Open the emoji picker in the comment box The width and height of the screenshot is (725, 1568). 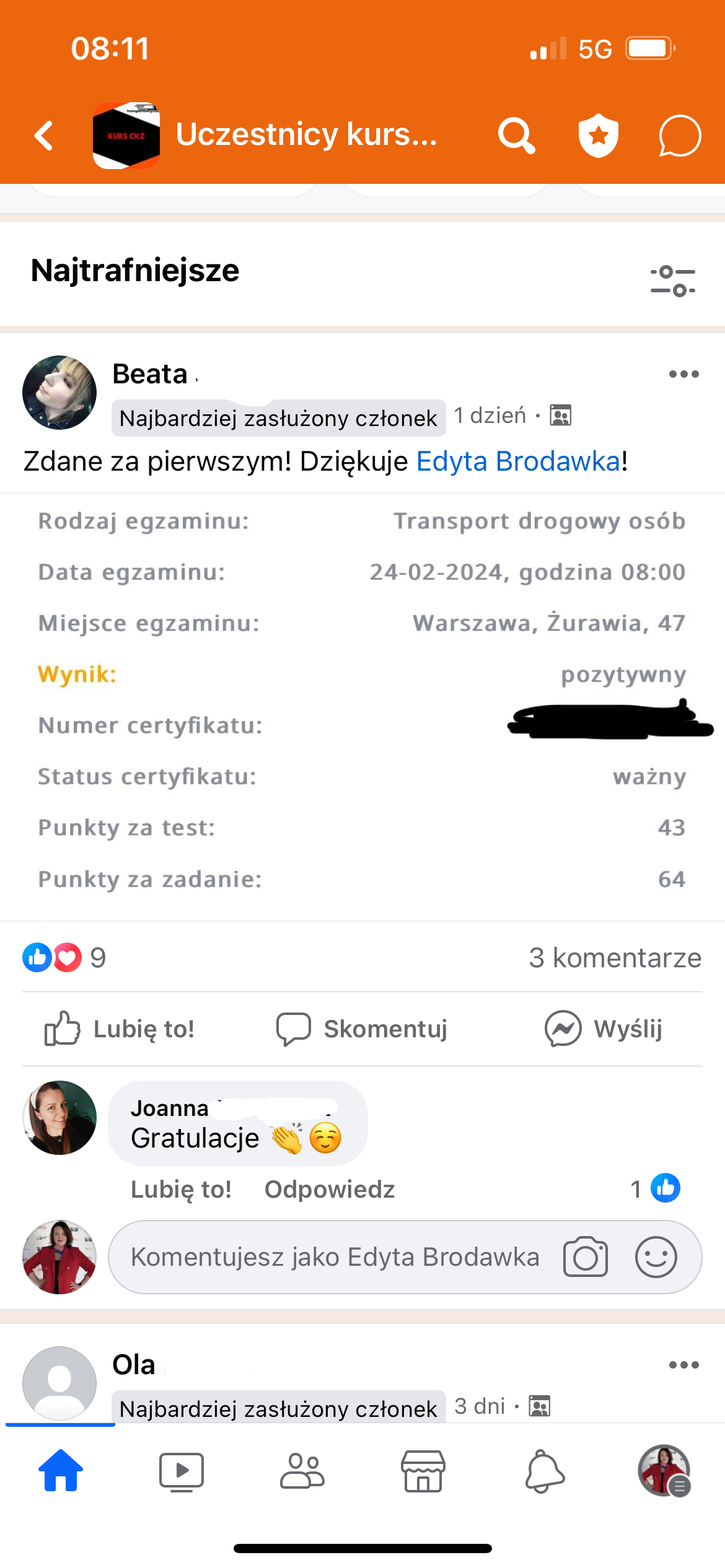[x=656, y=1257]
